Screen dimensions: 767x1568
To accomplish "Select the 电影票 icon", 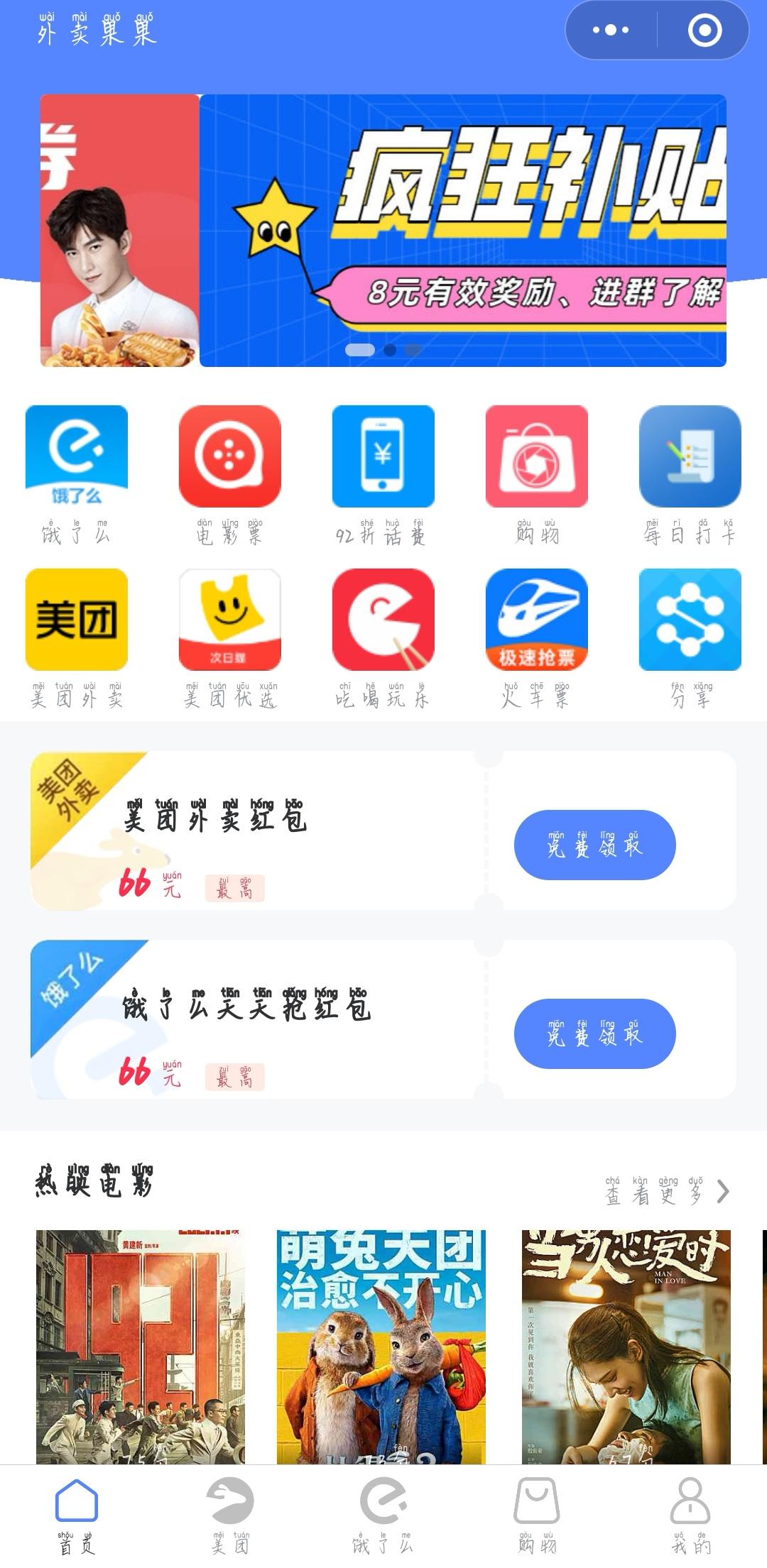I will [229, 458].
